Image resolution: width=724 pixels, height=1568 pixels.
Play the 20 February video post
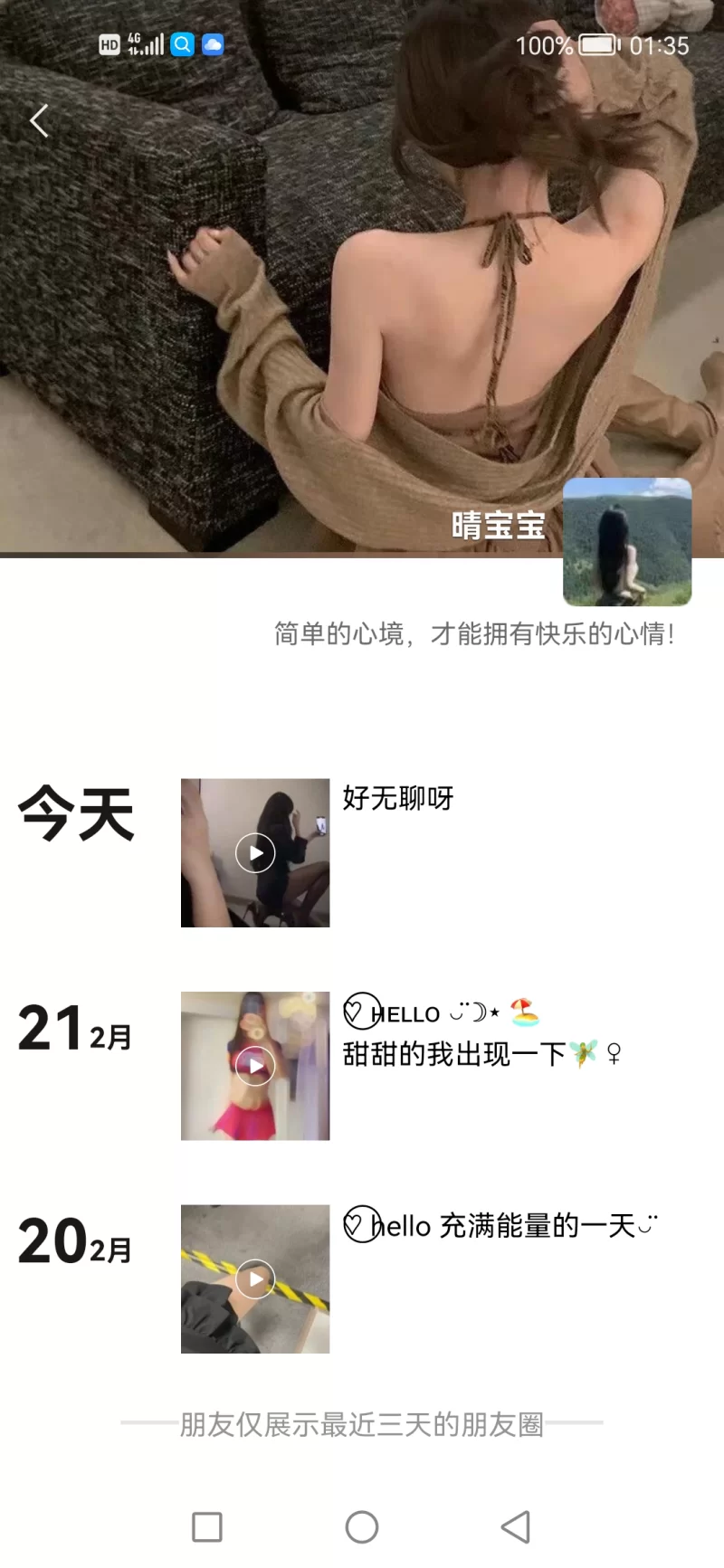coord(255,1278)
